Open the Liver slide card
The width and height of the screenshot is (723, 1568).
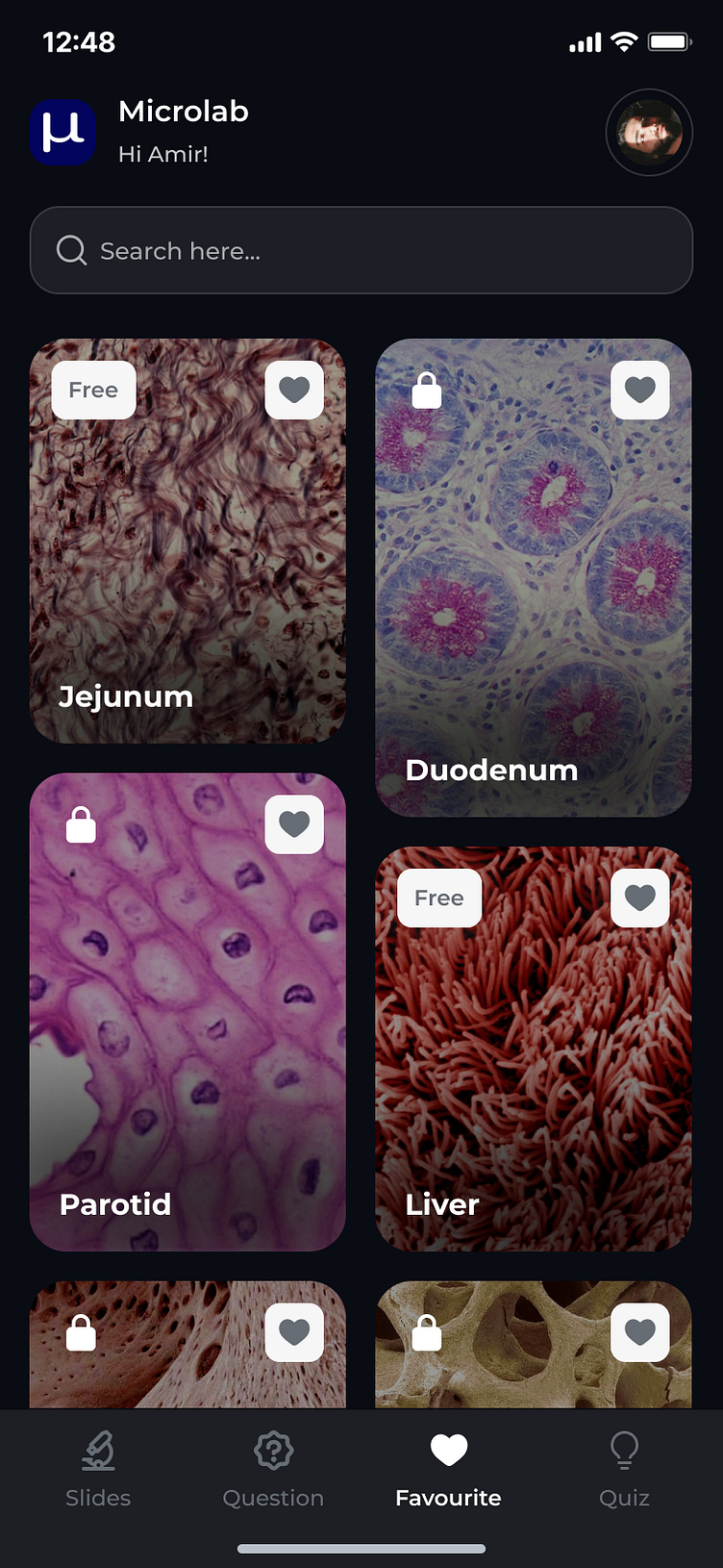pos(534,1068)
